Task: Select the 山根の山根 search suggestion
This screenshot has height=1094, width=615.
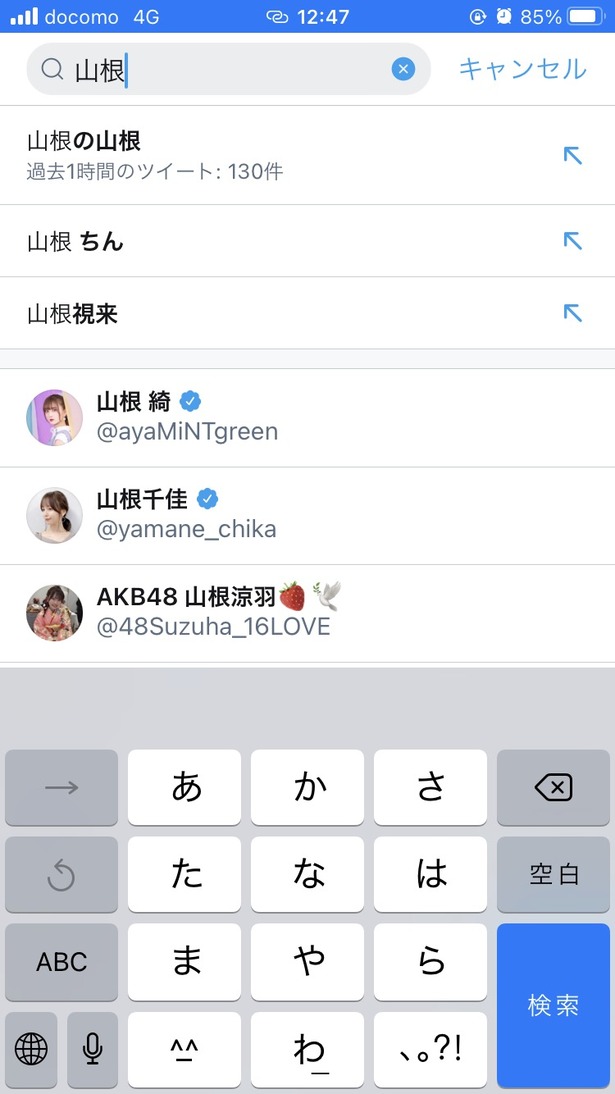Action: pyautogui.click(x=307, y=156)
